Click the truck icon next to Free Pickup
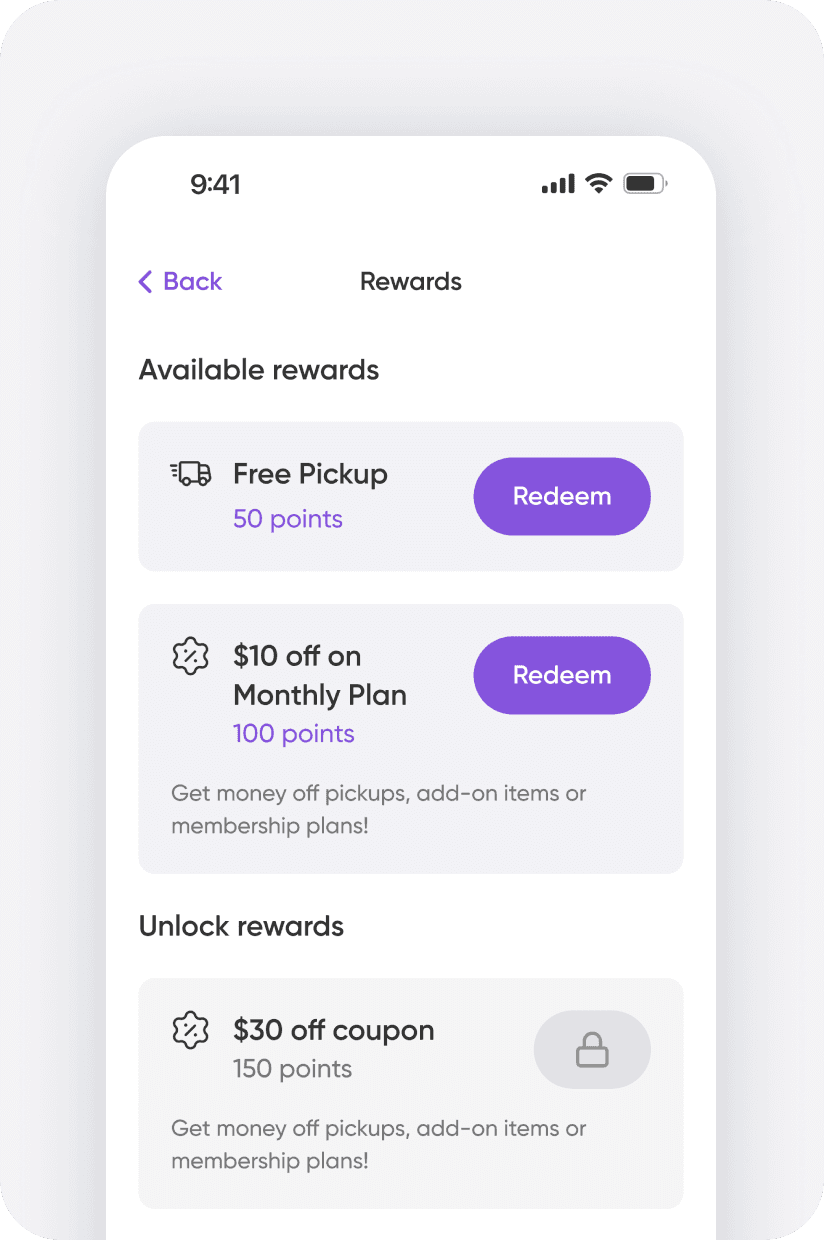Image resolution: width=824 pixels, height=1240 pixels. pos(190,474)
